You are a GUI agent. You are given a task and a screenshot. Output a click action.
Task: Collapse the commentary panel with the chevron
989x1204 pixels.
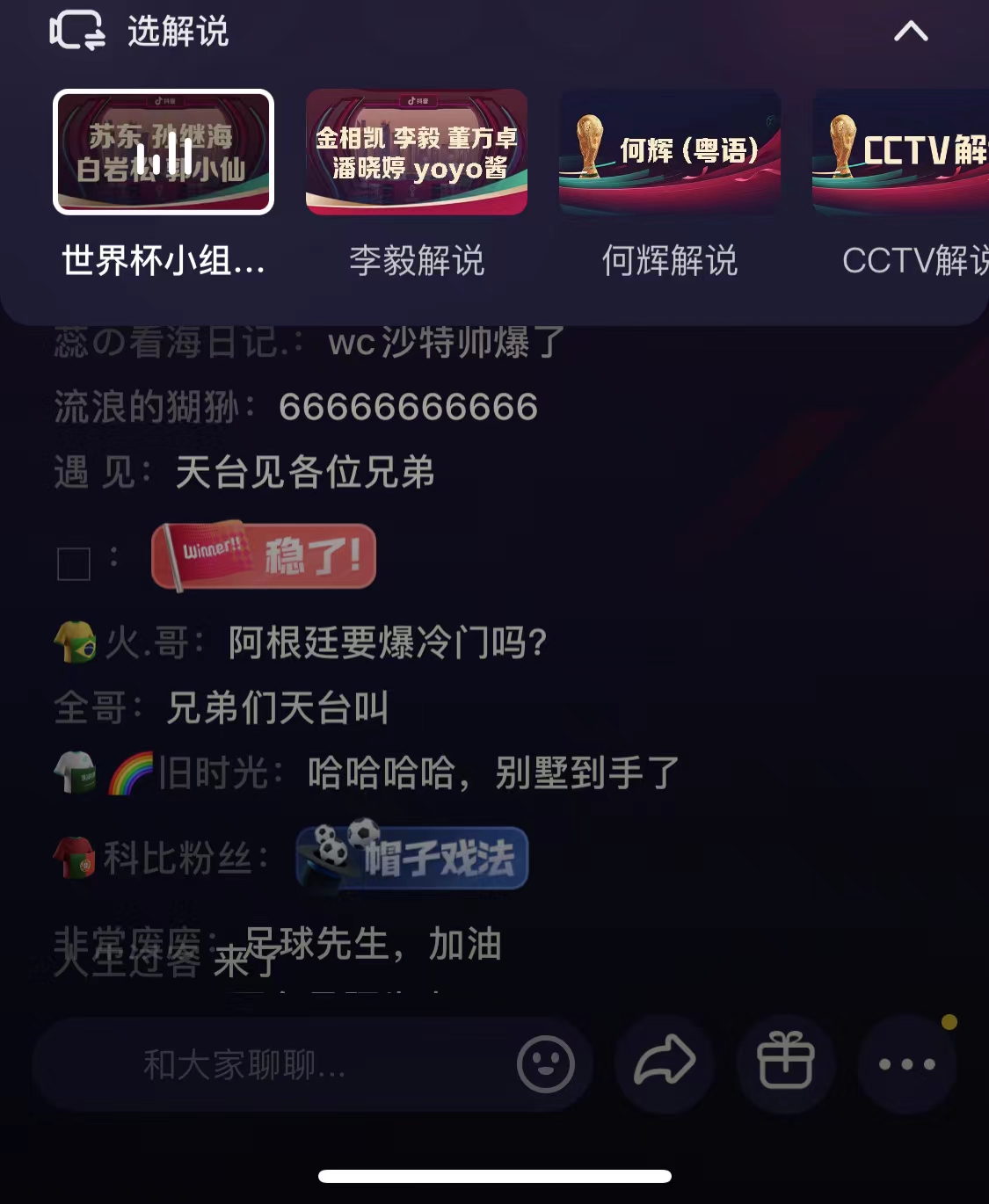tap(912, 31)
